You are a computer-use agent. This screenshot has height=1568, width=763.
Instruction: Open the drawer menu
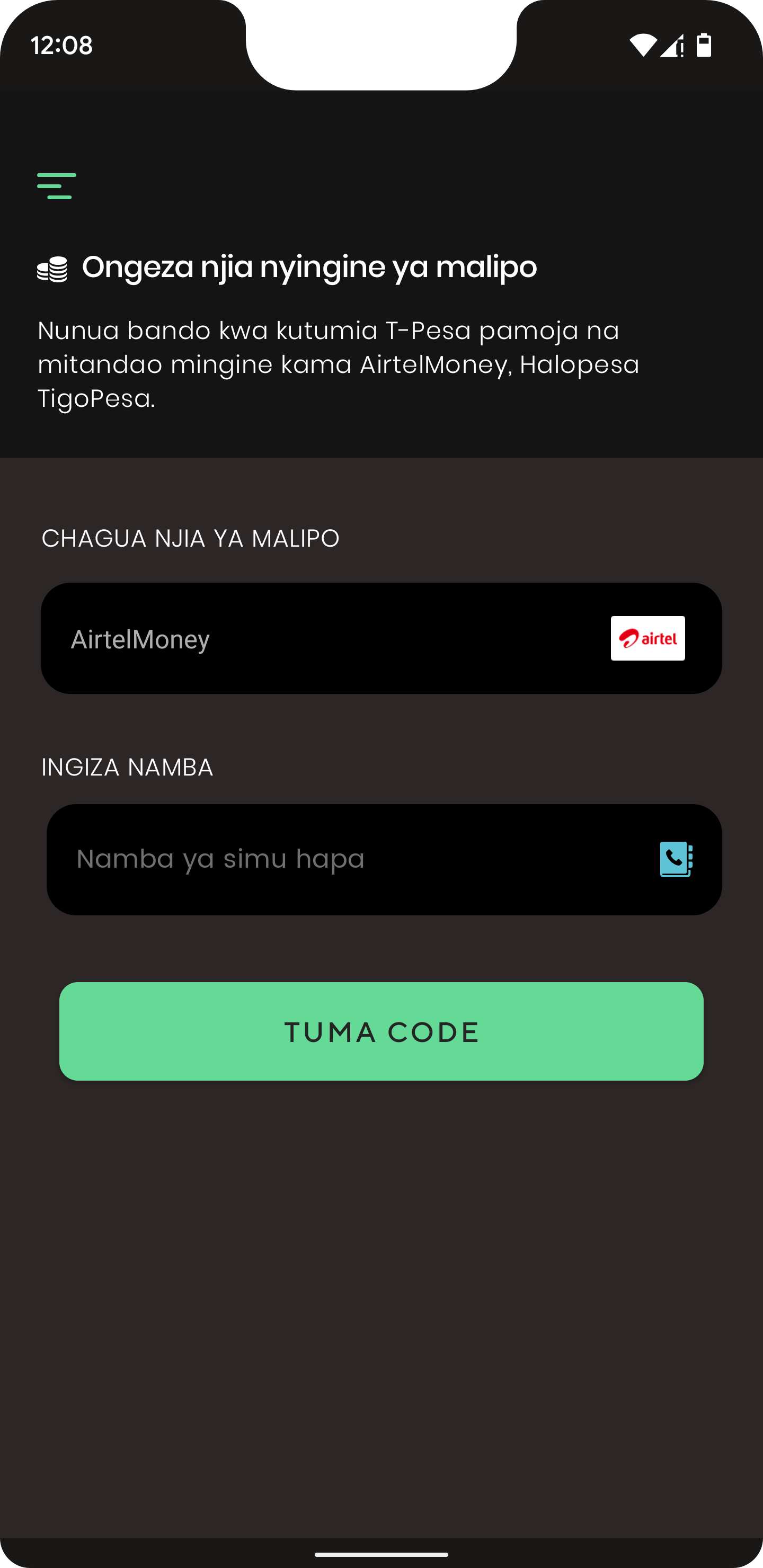[57, 186]
